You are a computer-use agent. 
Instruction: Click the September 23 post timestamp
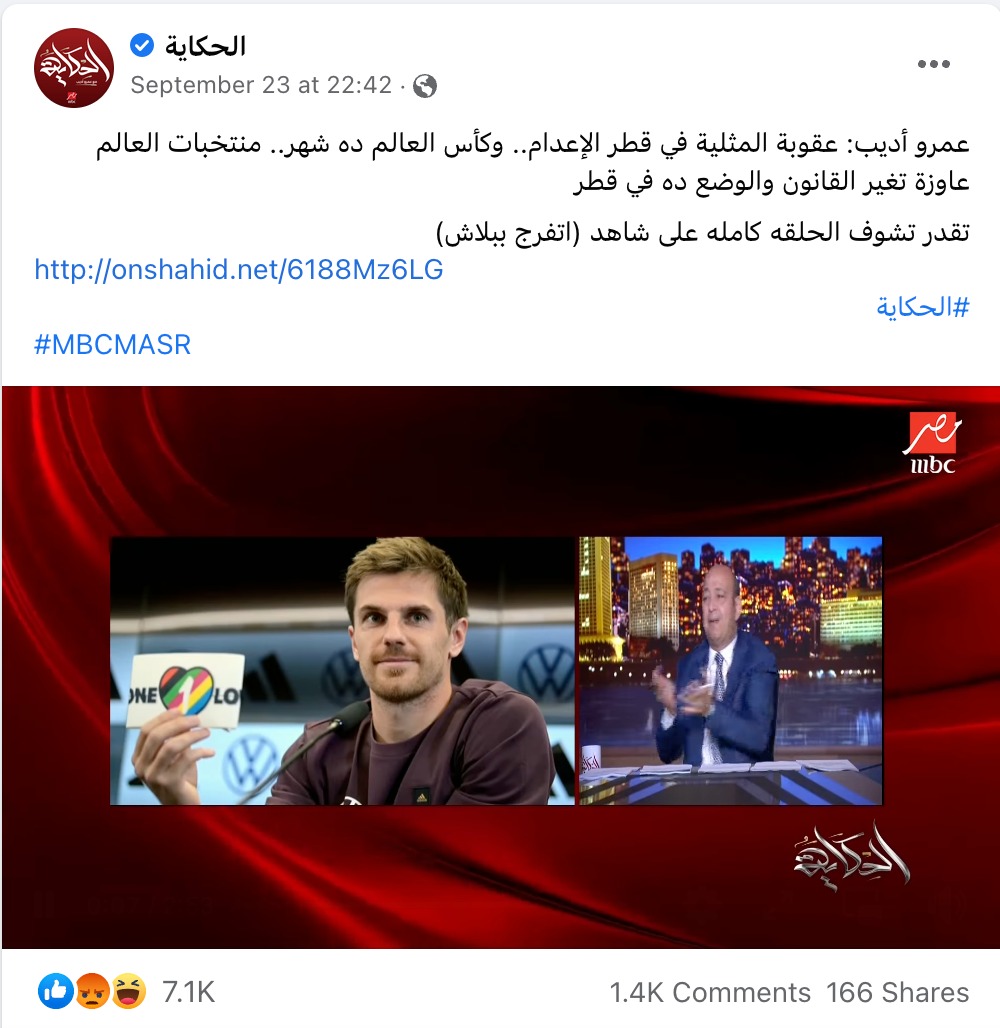point(263,85)
